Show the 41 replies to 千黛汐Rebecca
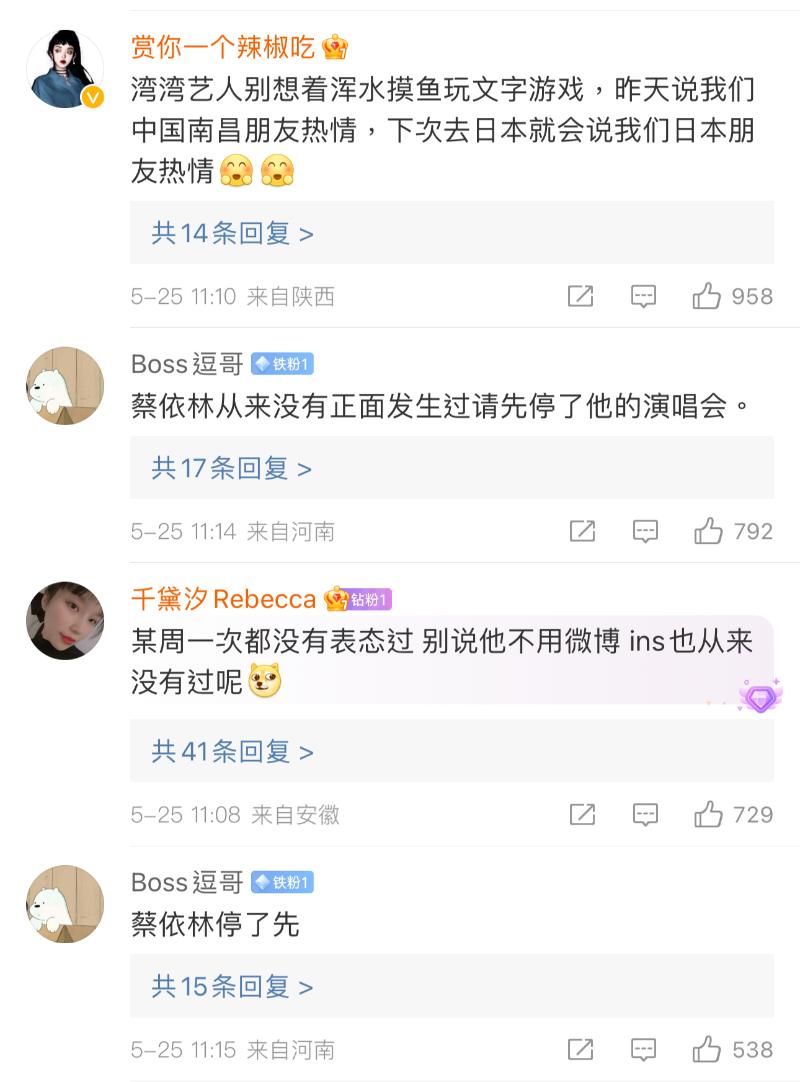The height and width of the screenshot is (1082, 800). [232, 752]
